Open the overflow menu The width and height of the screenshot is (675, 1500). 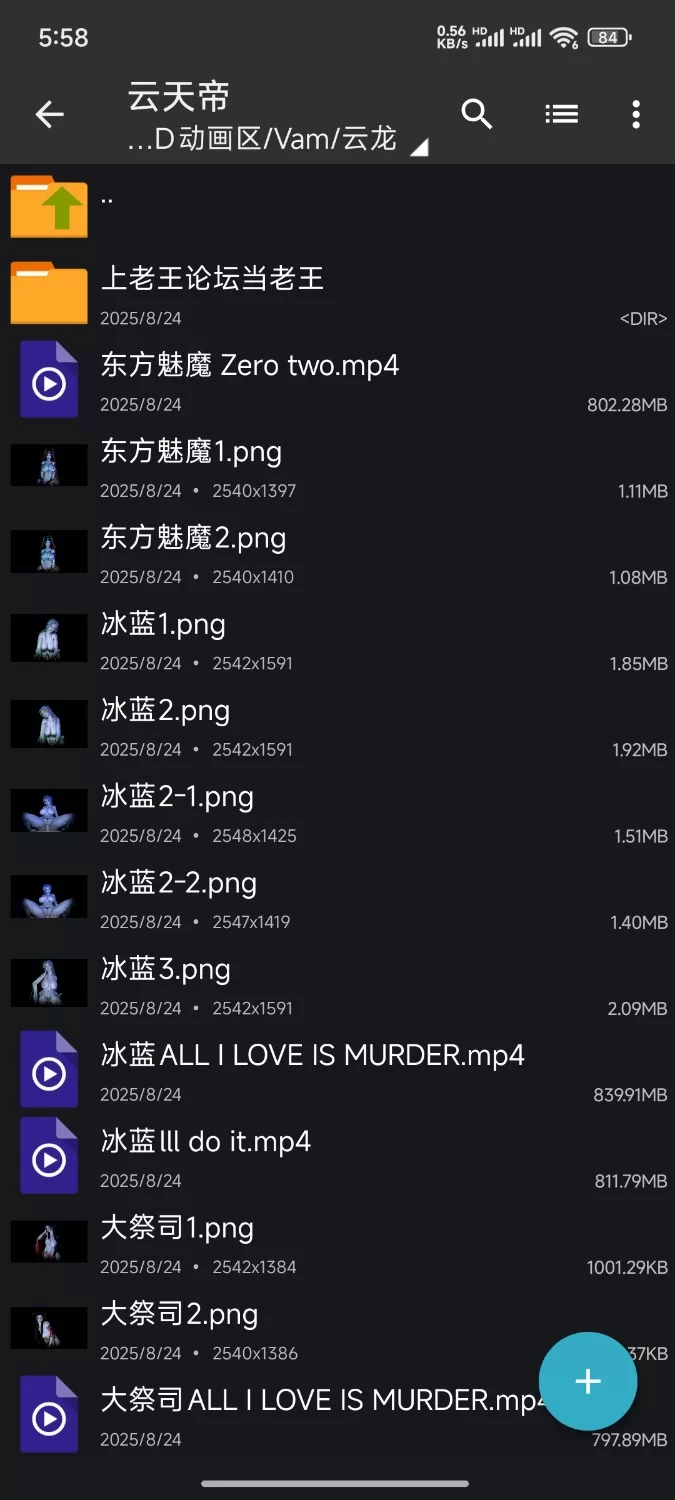(636, 115)
